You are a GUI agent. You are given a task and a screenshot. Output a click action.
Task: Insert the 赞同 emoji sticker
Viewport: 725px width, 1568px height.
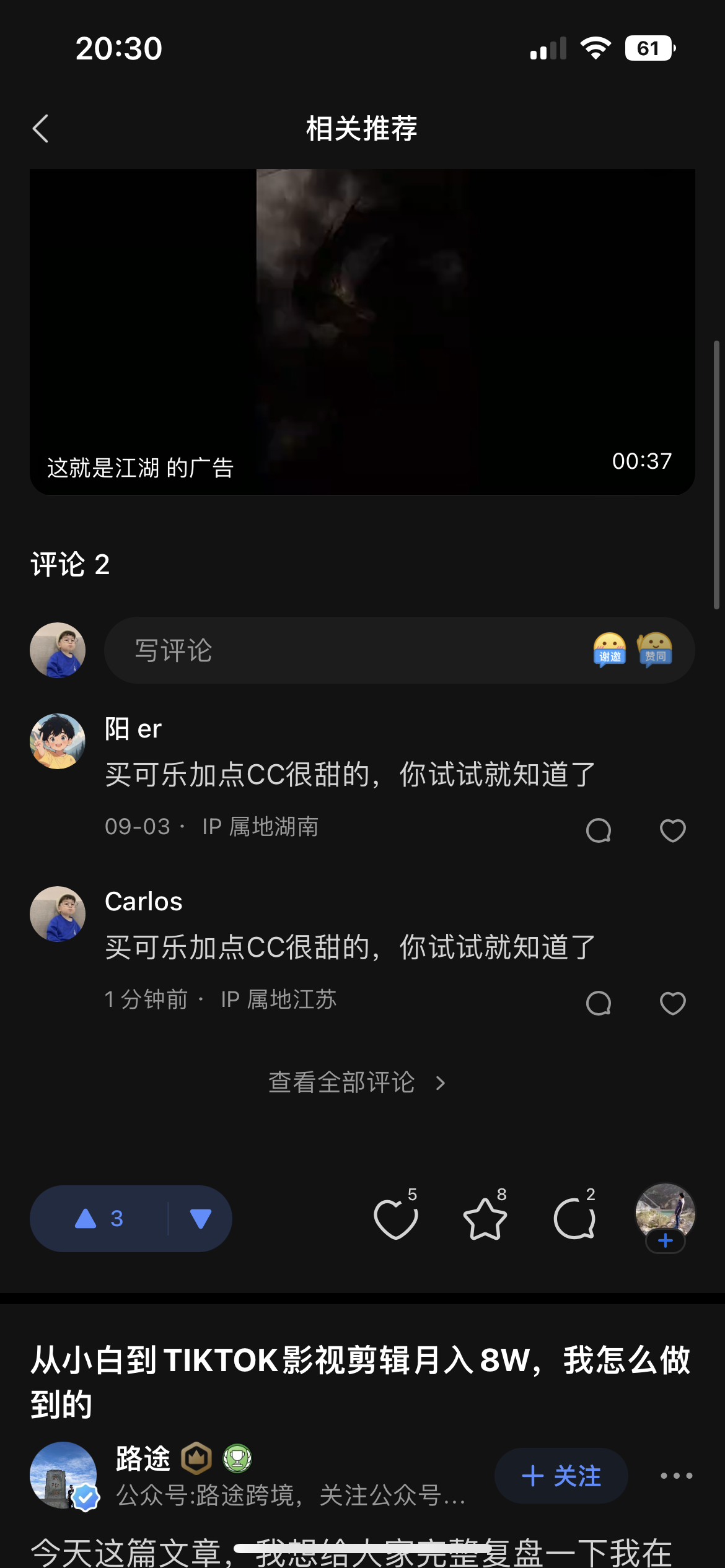(654, 650)
